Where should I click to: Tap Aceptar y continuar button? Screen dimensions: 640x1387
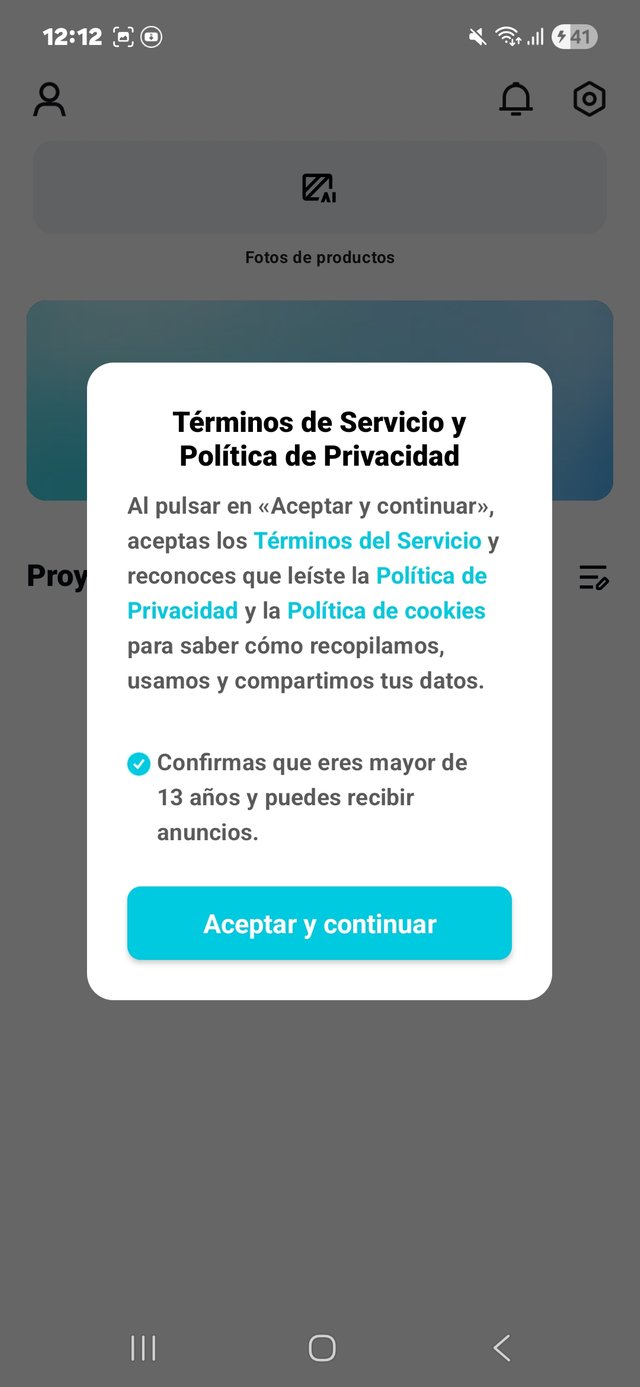pyautogui.click(x=319, y=923)
